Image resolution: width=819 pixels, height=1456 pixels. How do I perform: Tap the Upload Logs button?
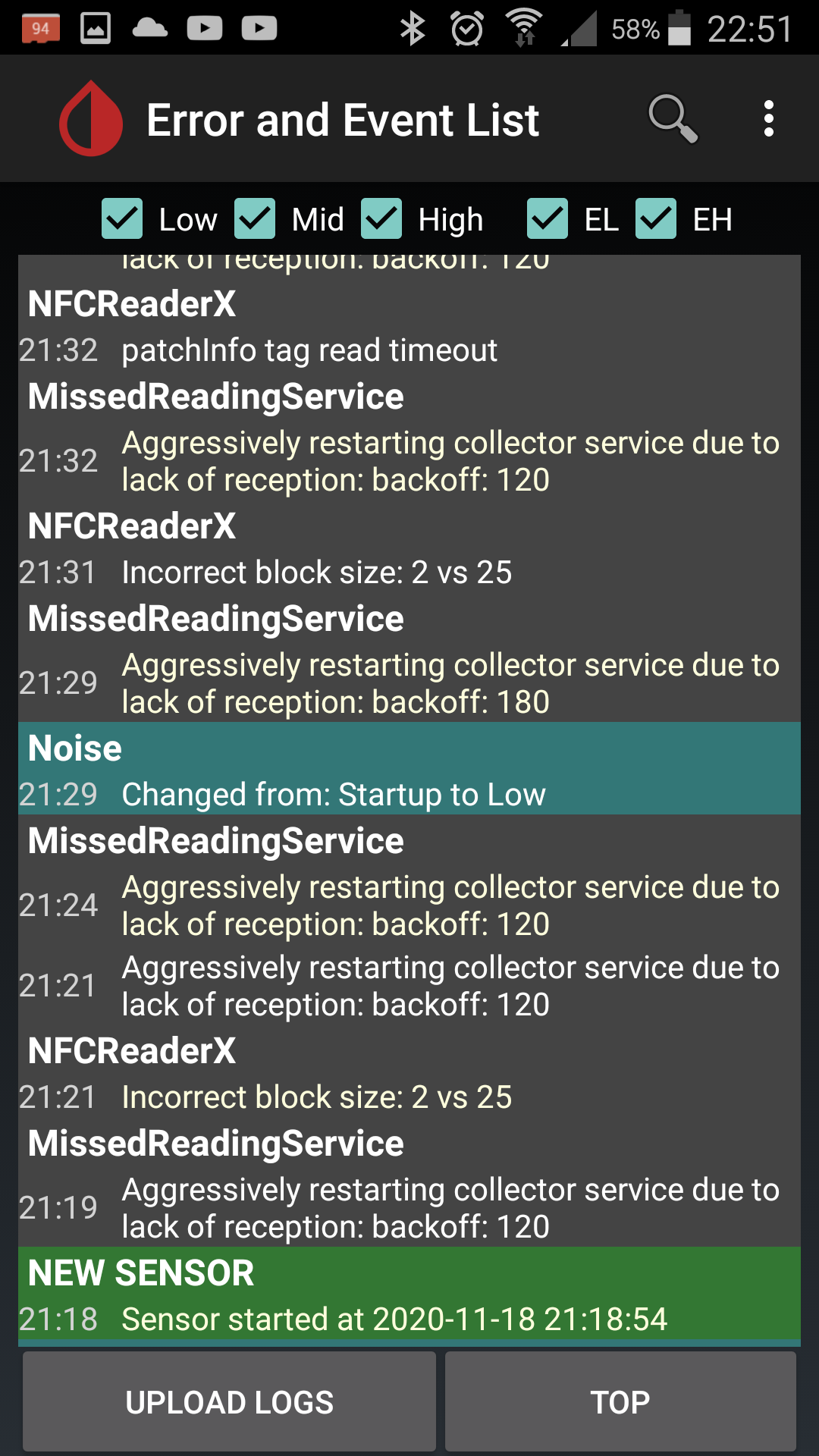[230, 1401]
